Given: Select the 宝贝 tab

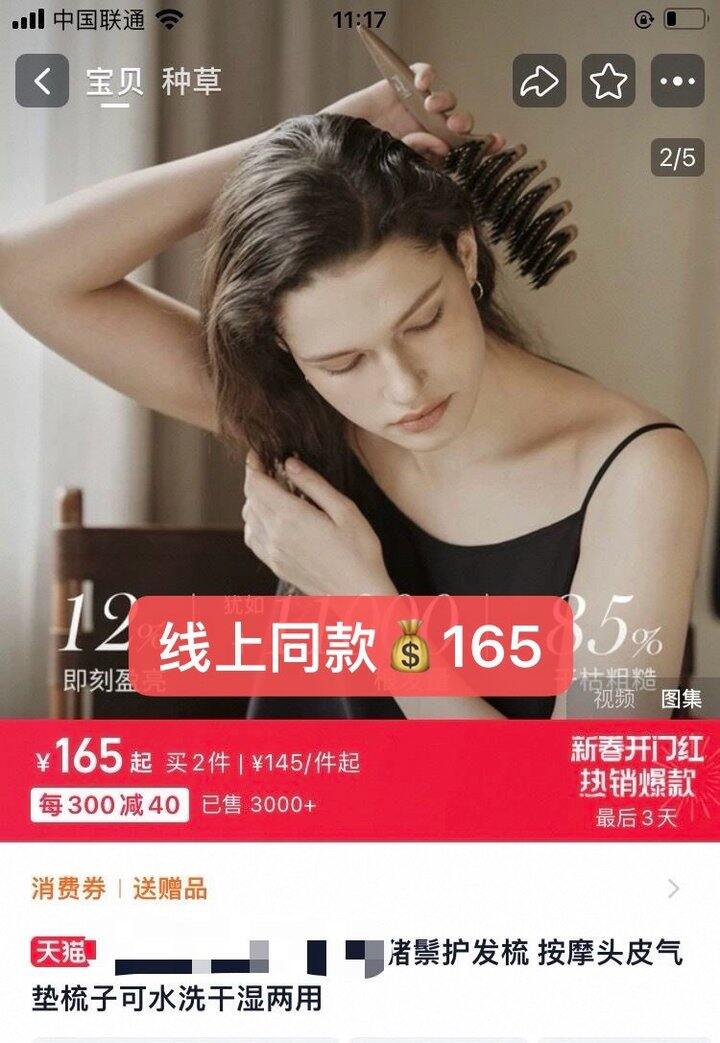Looking at the screenshot, I should 114,82.
